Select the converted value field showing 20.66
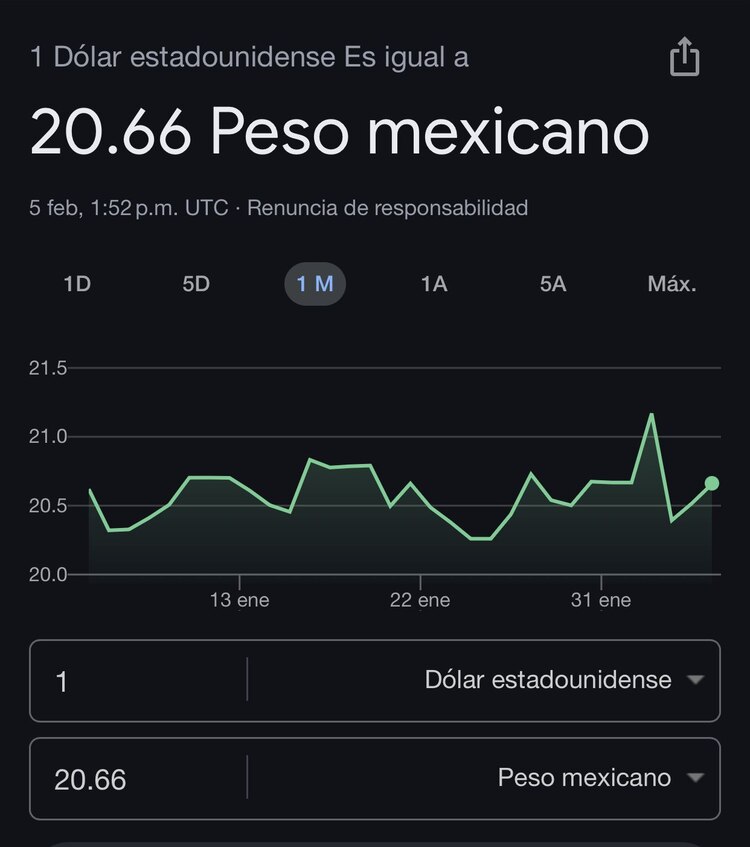 pyautogui.click(x=130, y=777)
